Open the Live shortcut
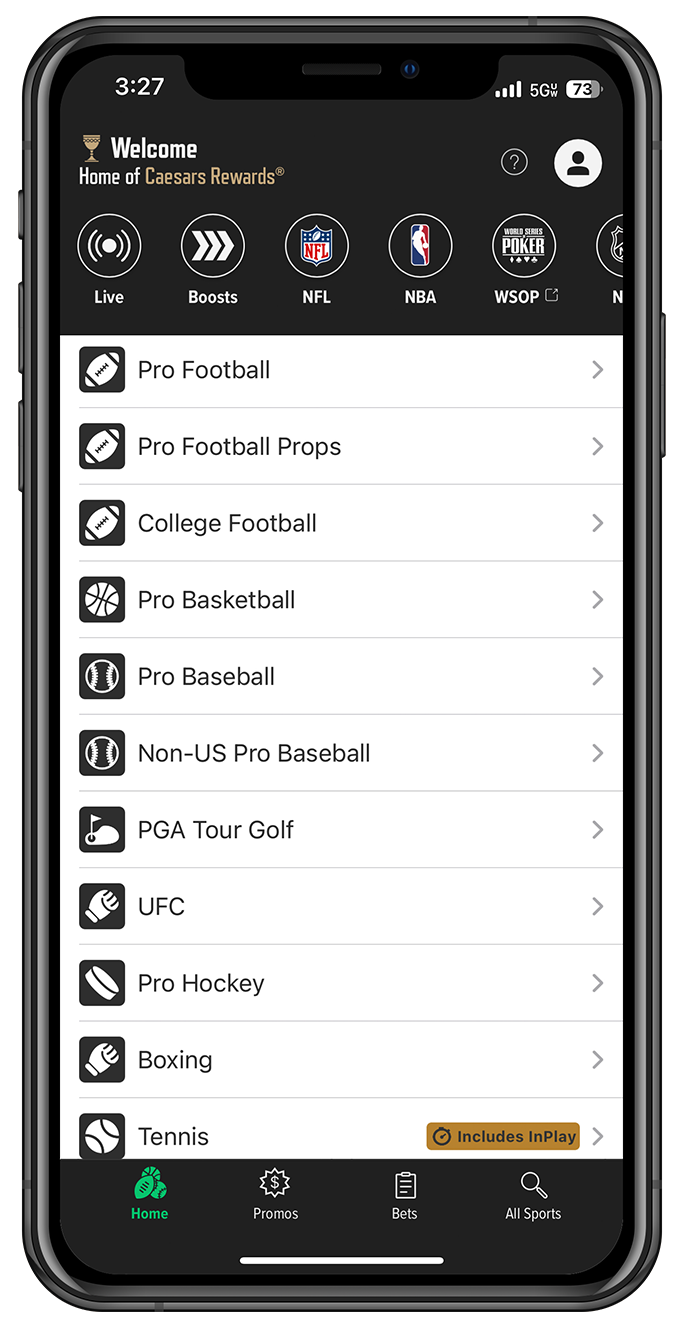Viewport: 683px width, 1328px height. click(109, 260)
